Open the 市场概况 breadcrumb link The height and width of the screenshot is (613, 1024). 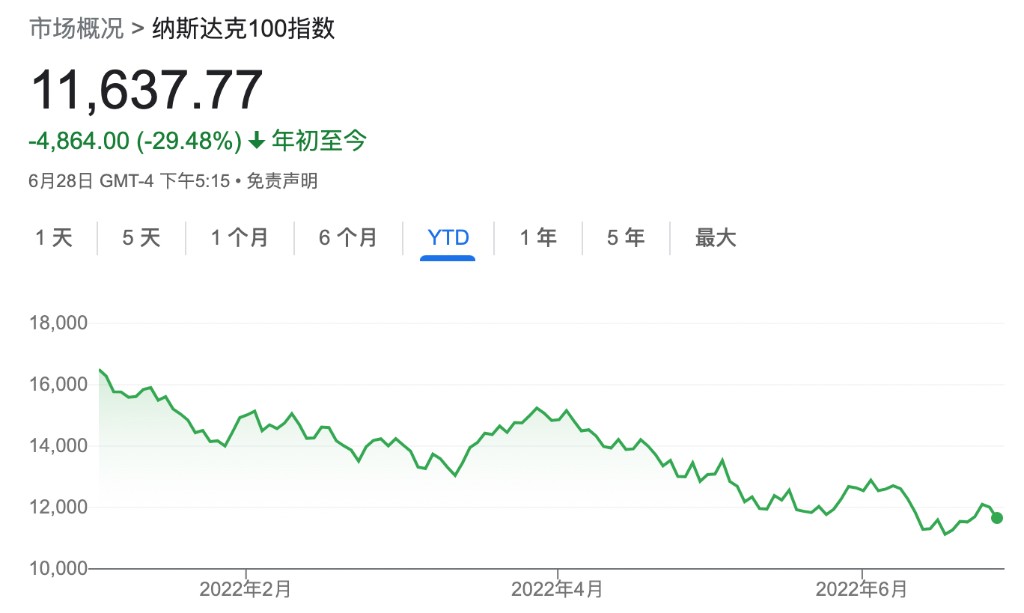[x=76, y=28]
